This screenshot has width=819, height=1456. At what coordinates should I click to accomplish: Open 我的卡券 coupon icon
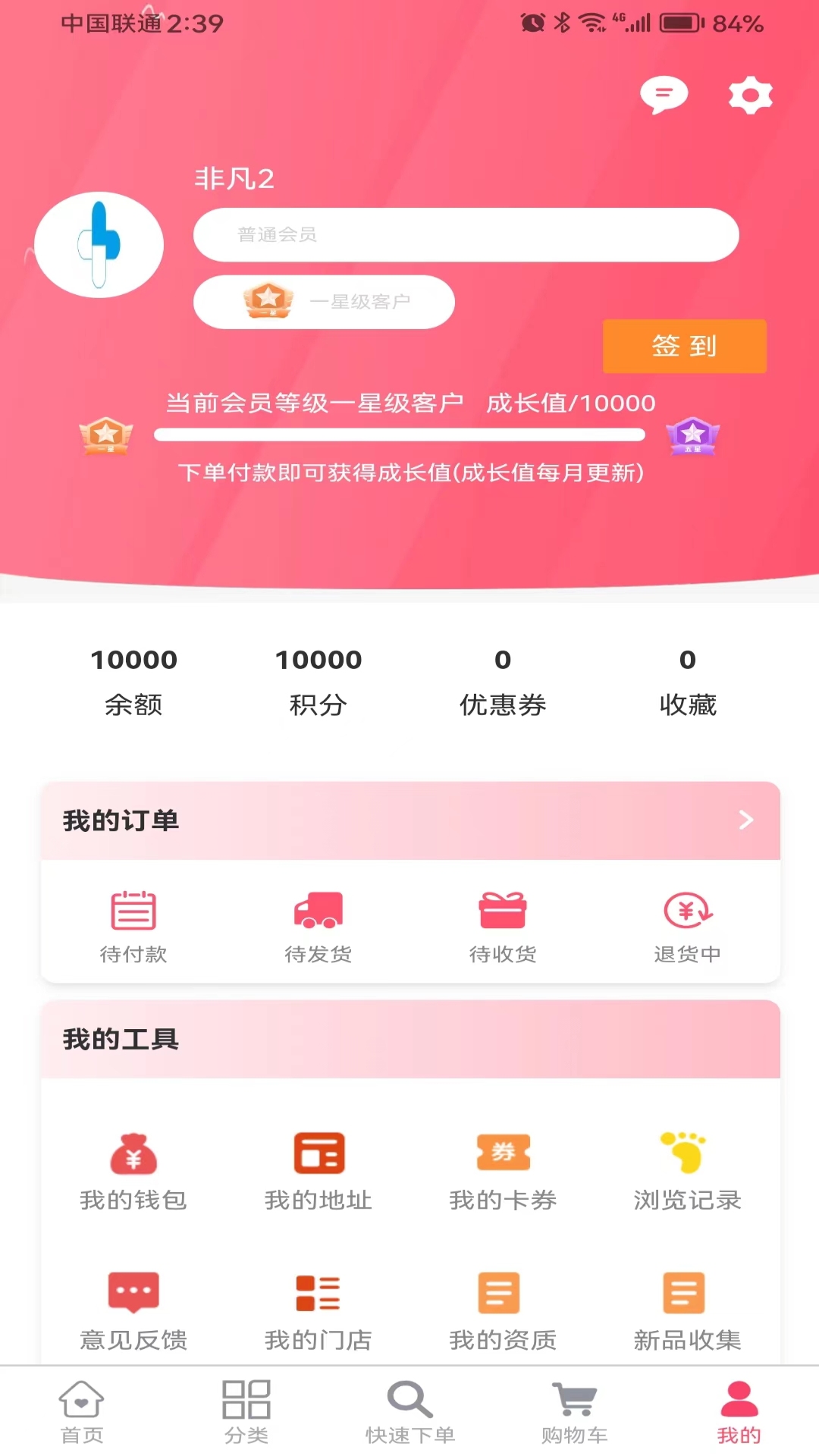pyautogui.click(x=503, y=1154)
